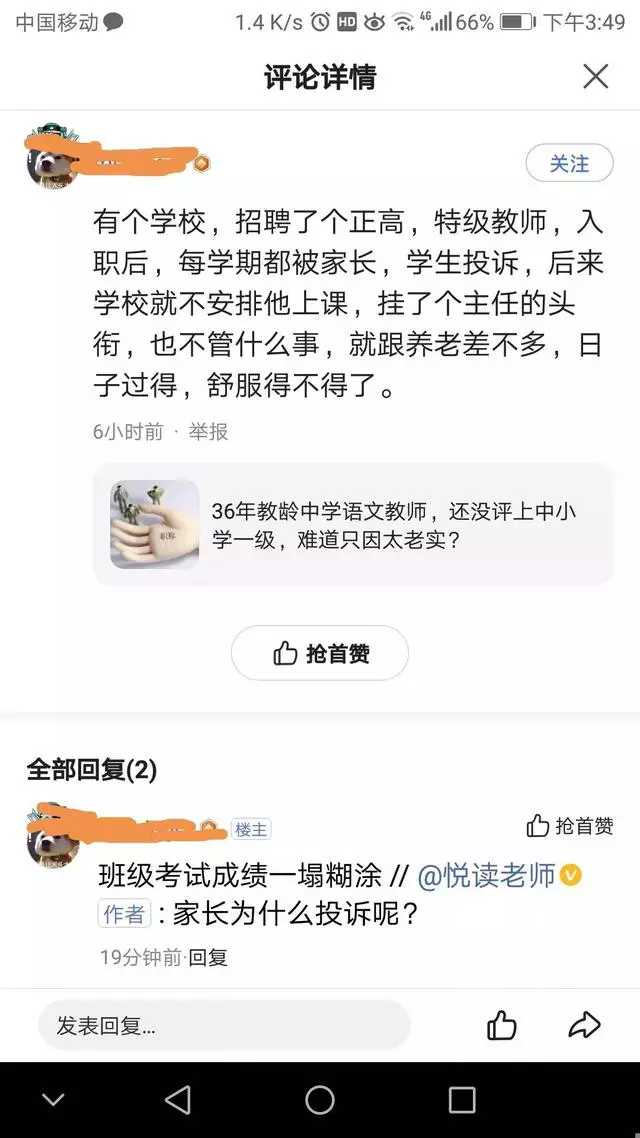
Task: Close the 评论详情 comment detail page
Action: 596,76
